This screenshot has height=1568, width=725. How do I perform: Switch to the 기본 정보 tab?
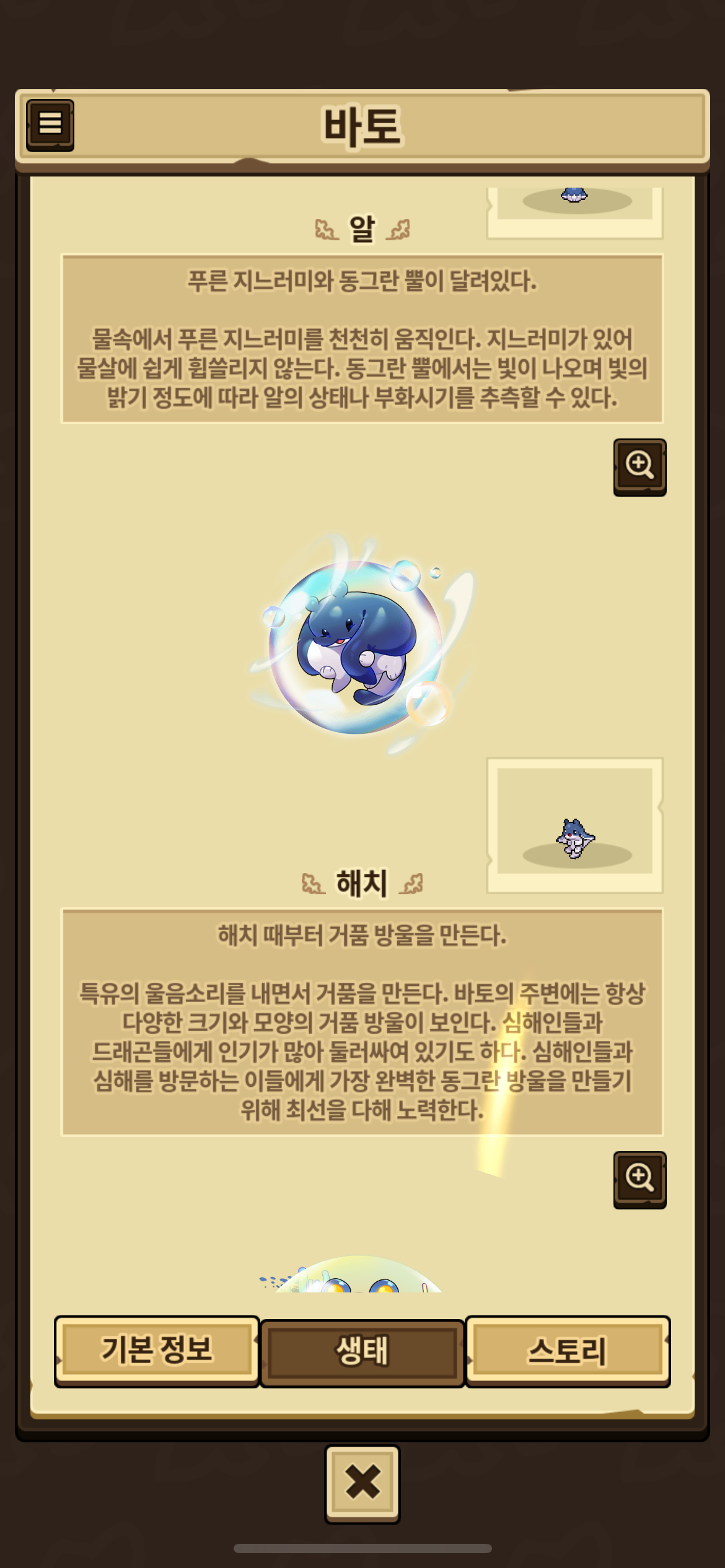[157, 1352]
